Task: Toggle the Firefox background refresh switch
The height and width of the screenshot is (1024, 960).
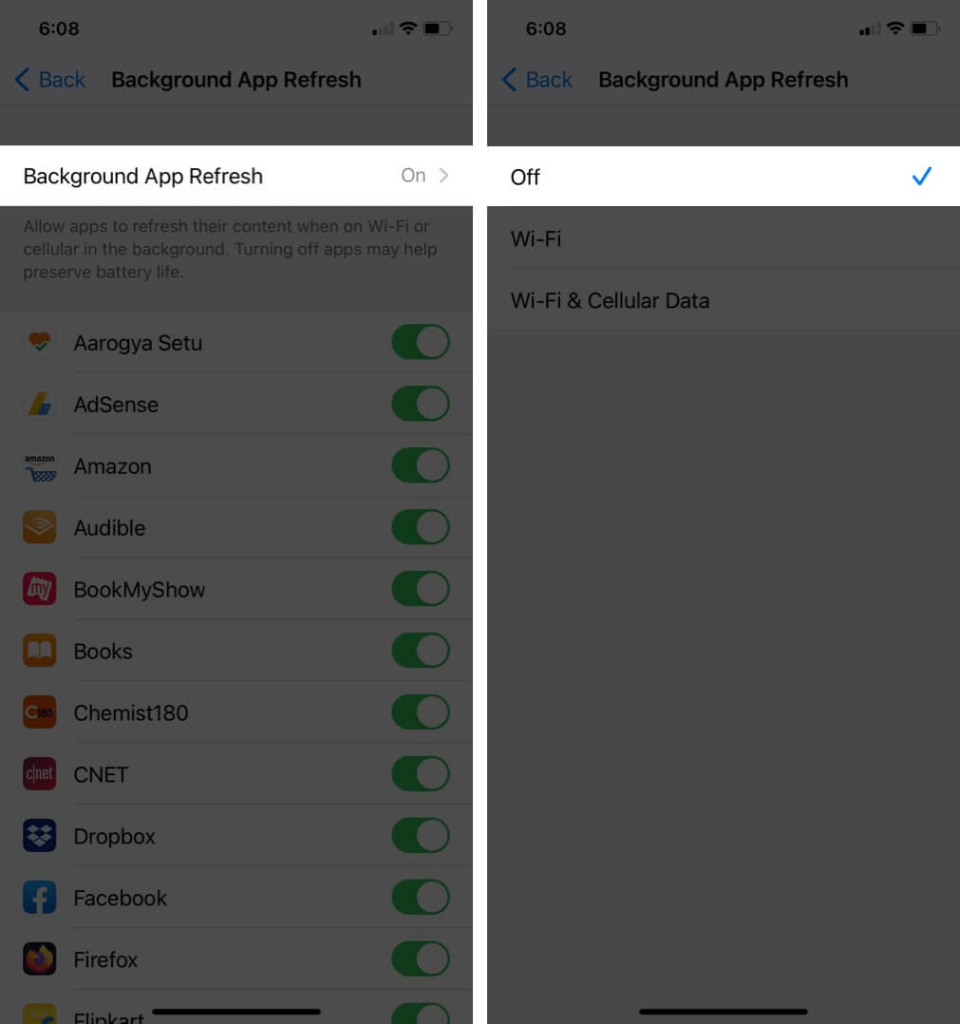Action: (420, 959)
